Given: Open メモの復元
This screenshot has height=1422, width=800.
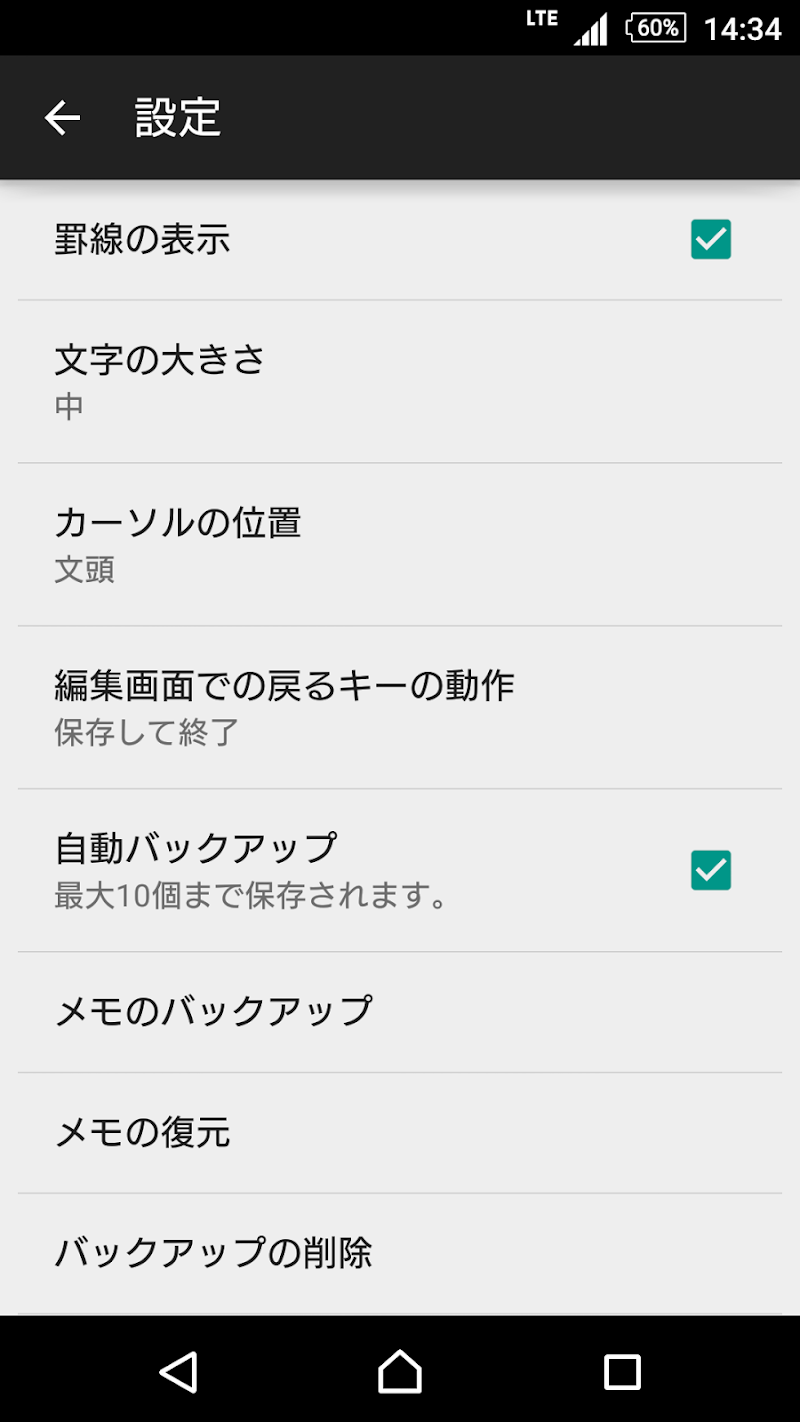Looking at the screenshot, I should coord(400,1132).
